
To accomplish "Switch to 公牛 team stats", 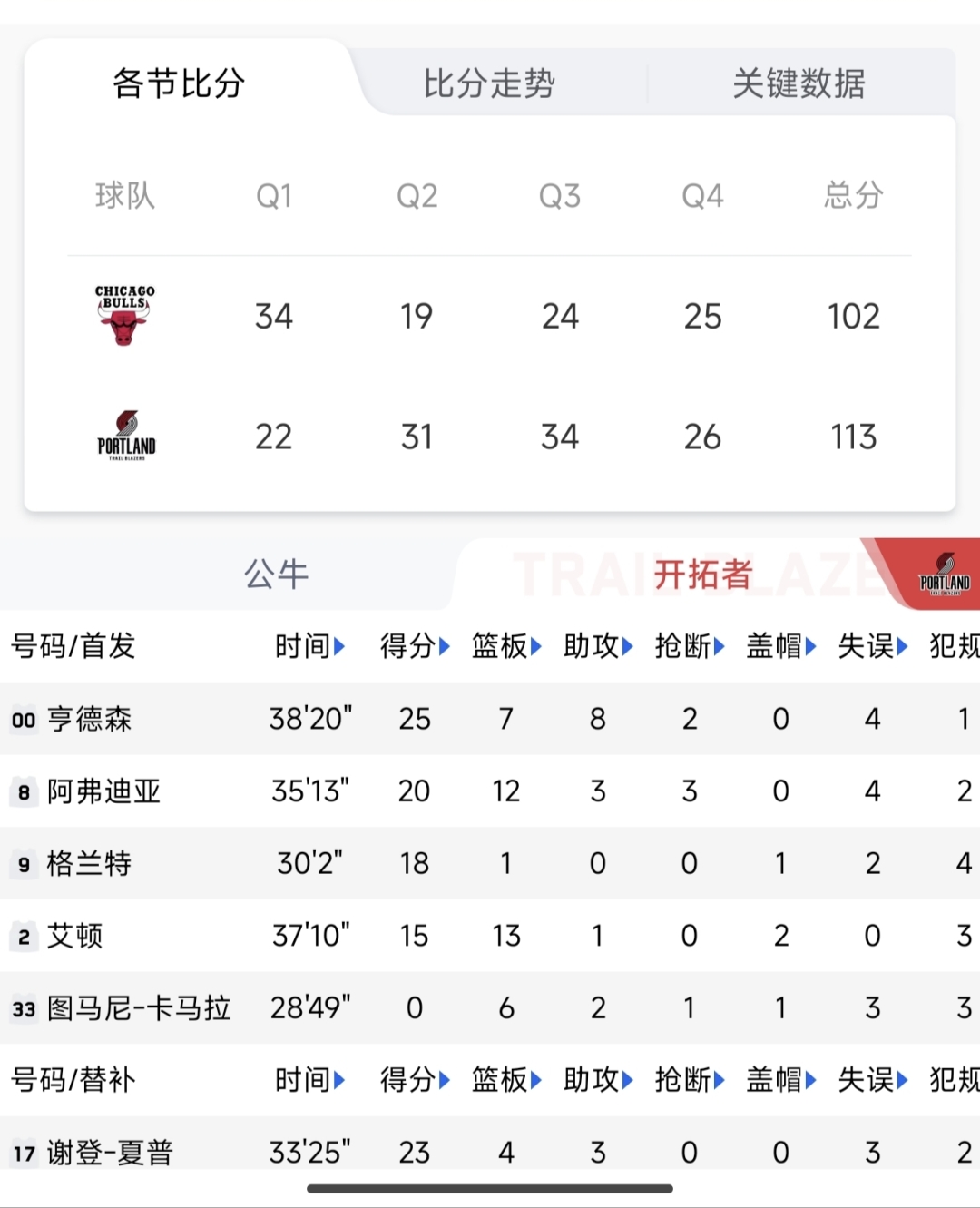I will pos(276,575).
